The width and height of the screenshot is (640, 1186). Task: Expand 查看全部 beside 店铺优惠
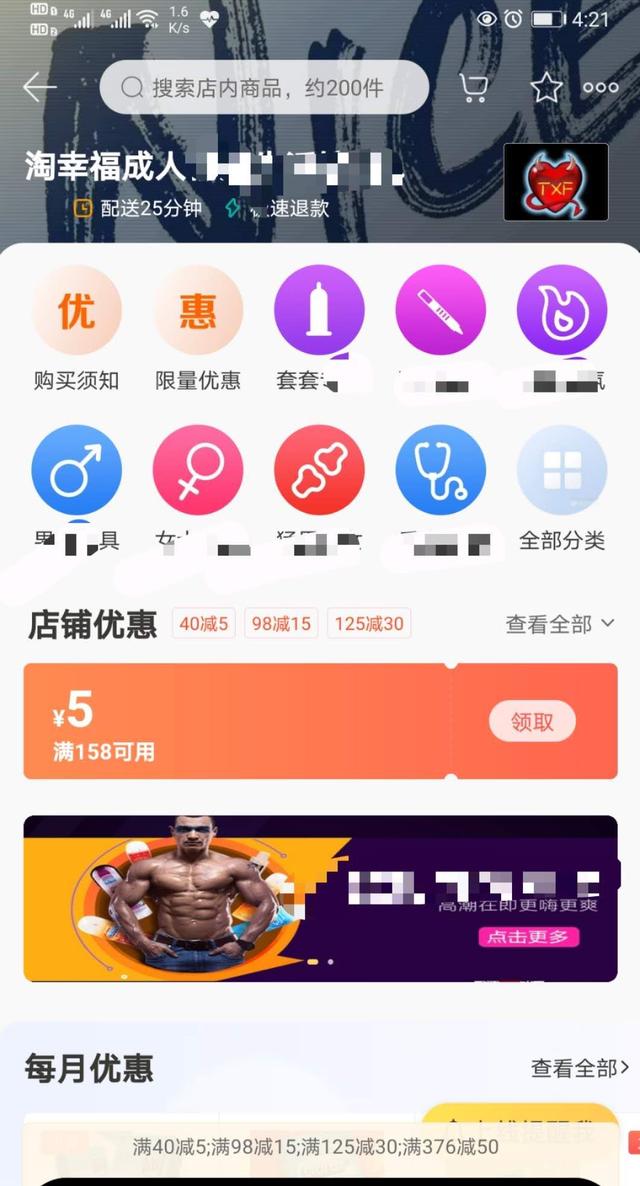559,624
